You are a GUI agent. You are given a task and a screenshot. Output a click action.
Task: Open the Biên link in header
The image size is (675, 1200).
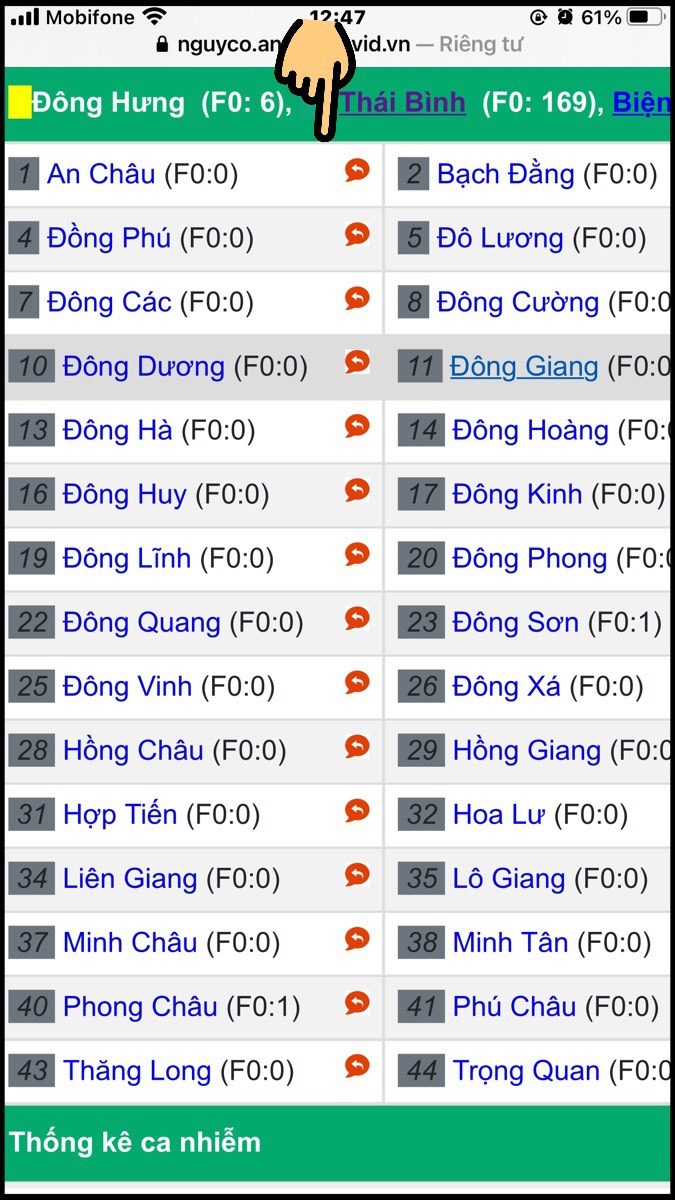(641, 102)
